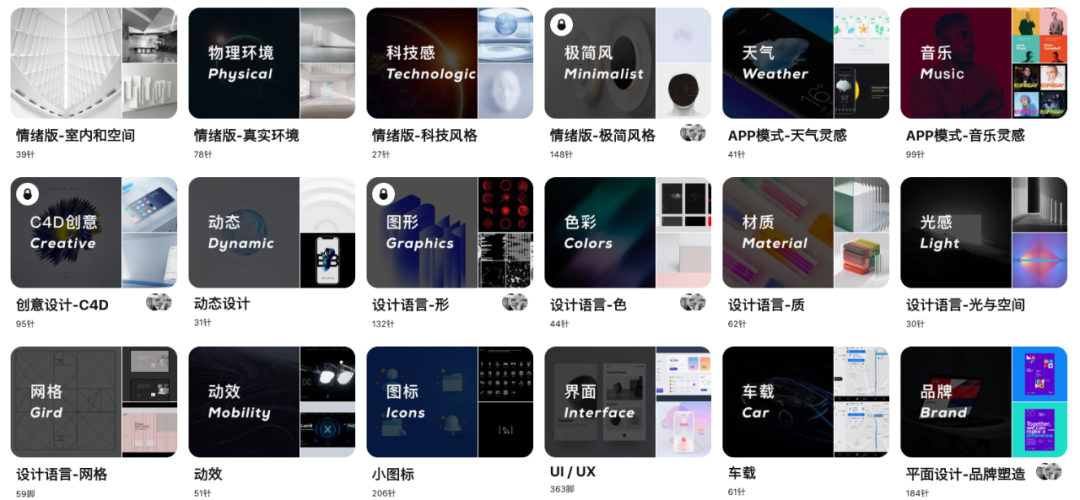Open the 设计语言-光与空间 board
The width and height of the screenshot is (1080, 500).
[x=983, y=233]
